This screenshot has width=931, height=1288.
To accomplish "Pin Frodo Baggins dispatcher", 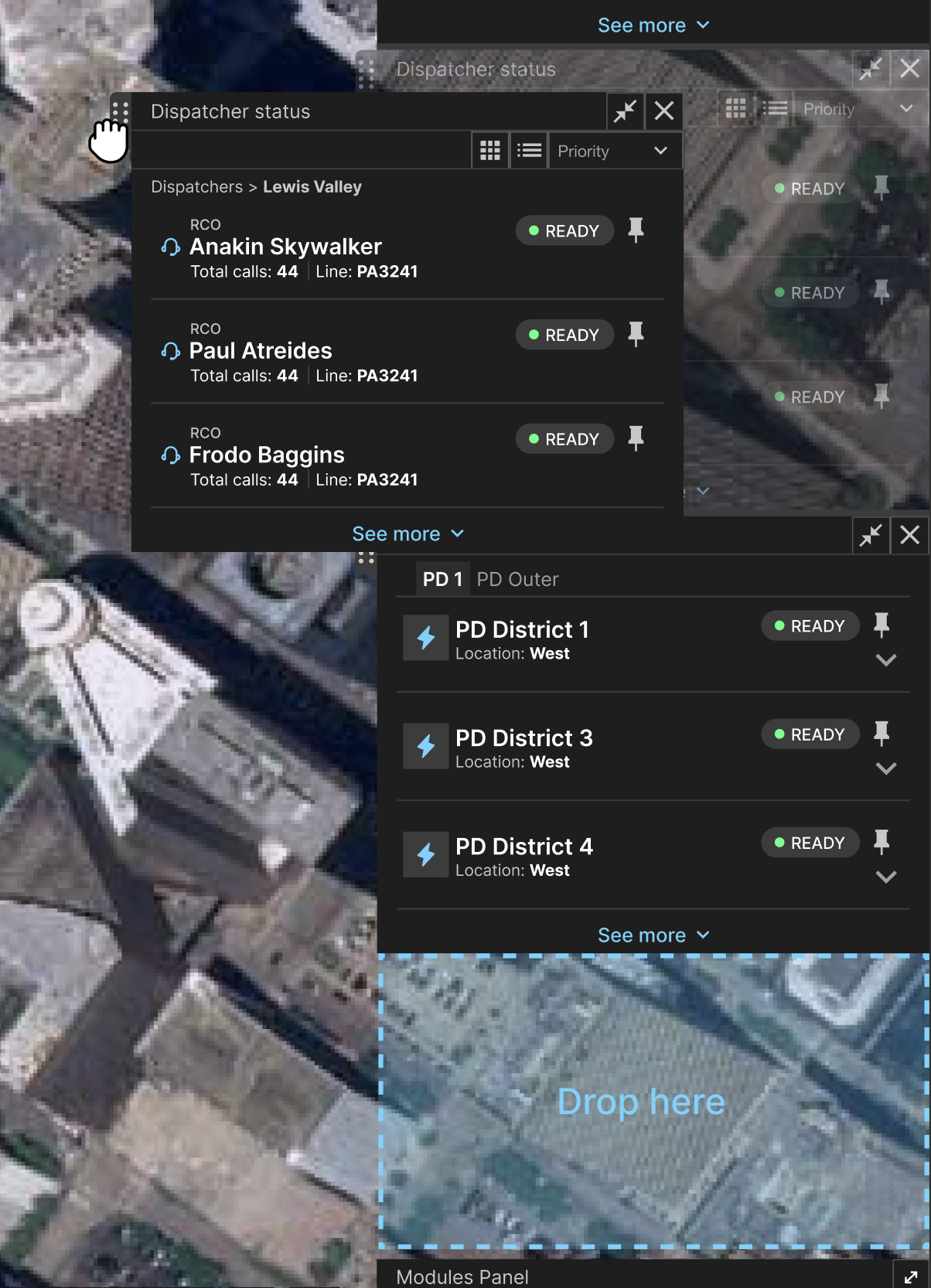I will [x=636, y=438].
